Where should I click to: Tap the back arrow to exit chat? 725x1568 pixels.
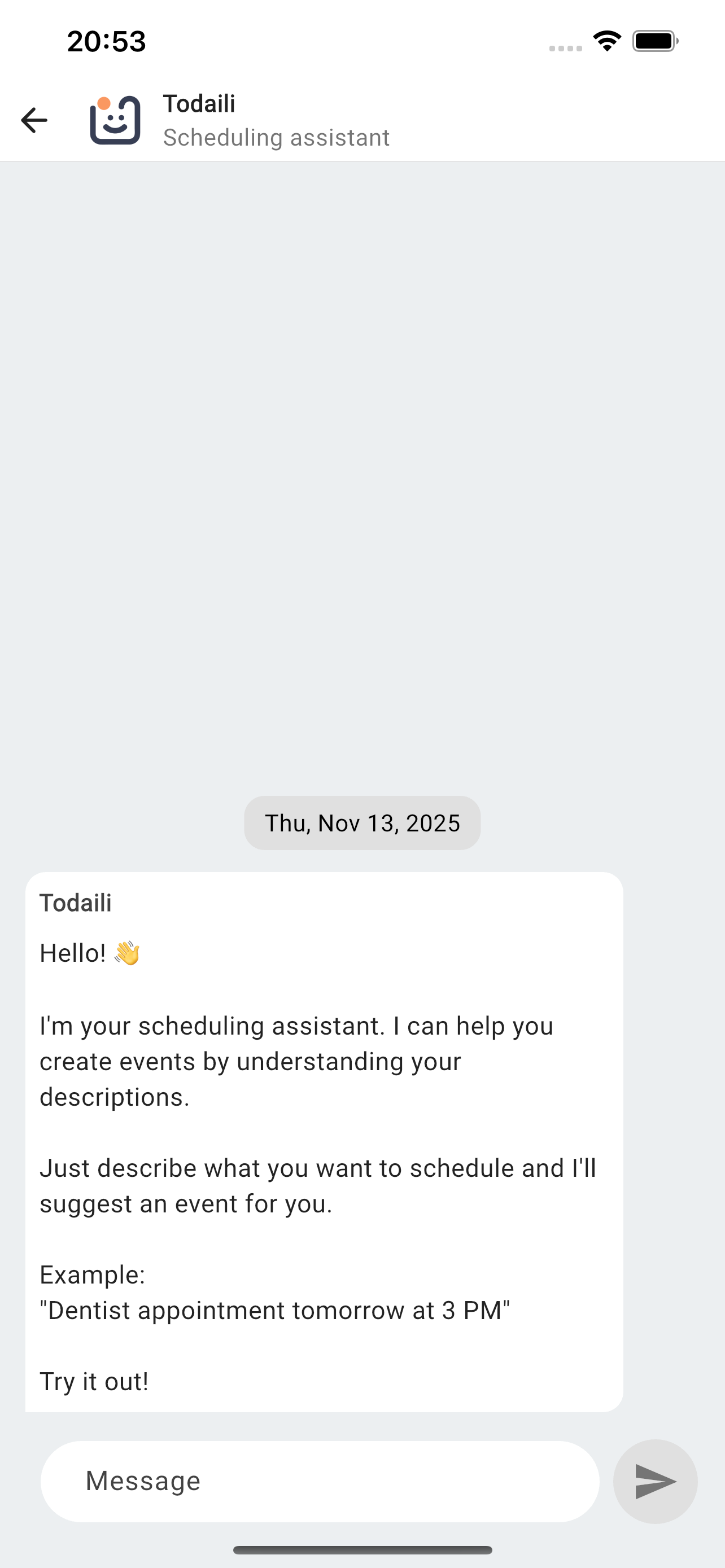click(x=34, y=119)
